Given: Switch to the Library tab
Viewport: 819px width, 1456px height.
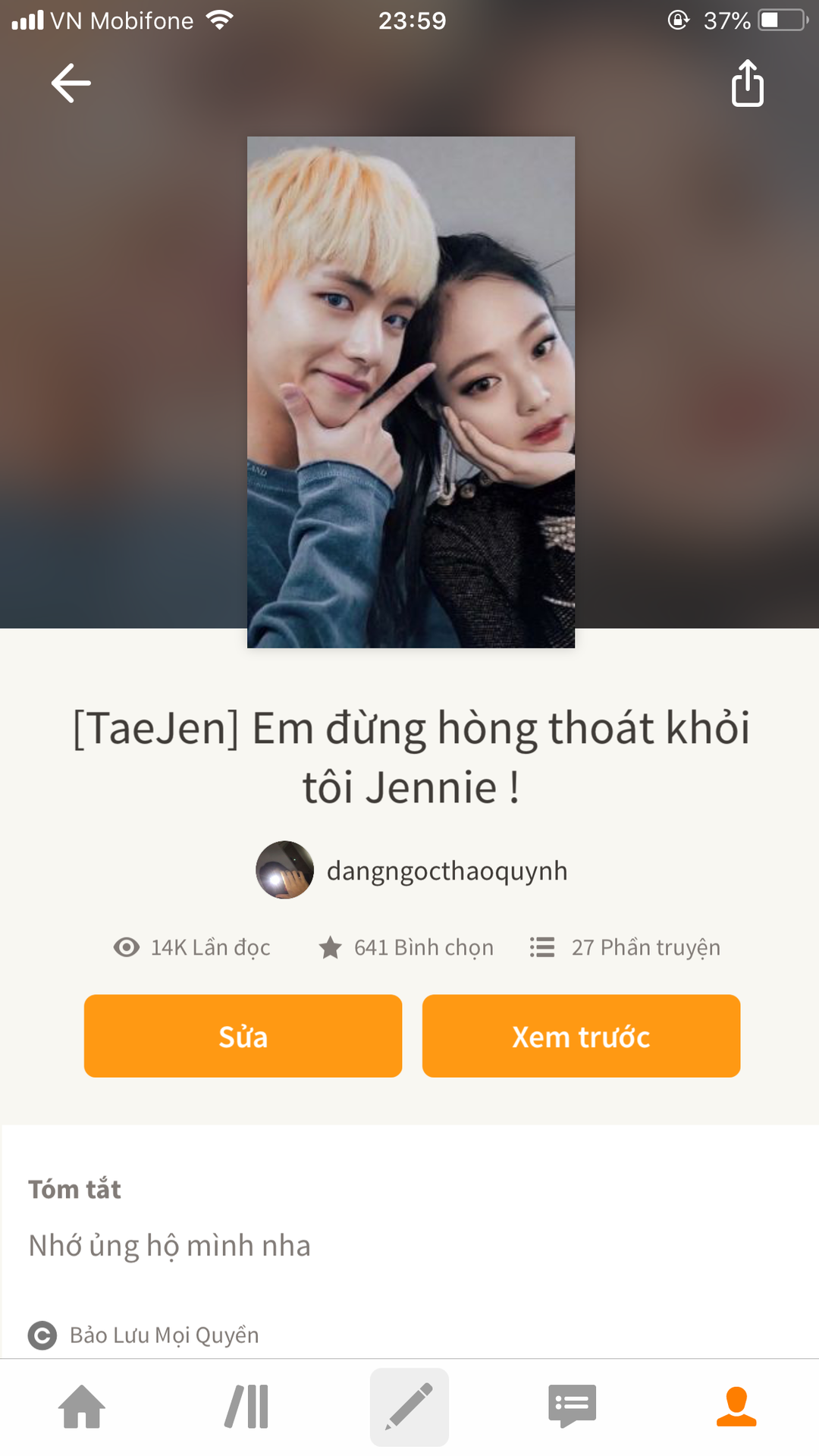Looking at the screenshot, I should [x=246, y=1407].
